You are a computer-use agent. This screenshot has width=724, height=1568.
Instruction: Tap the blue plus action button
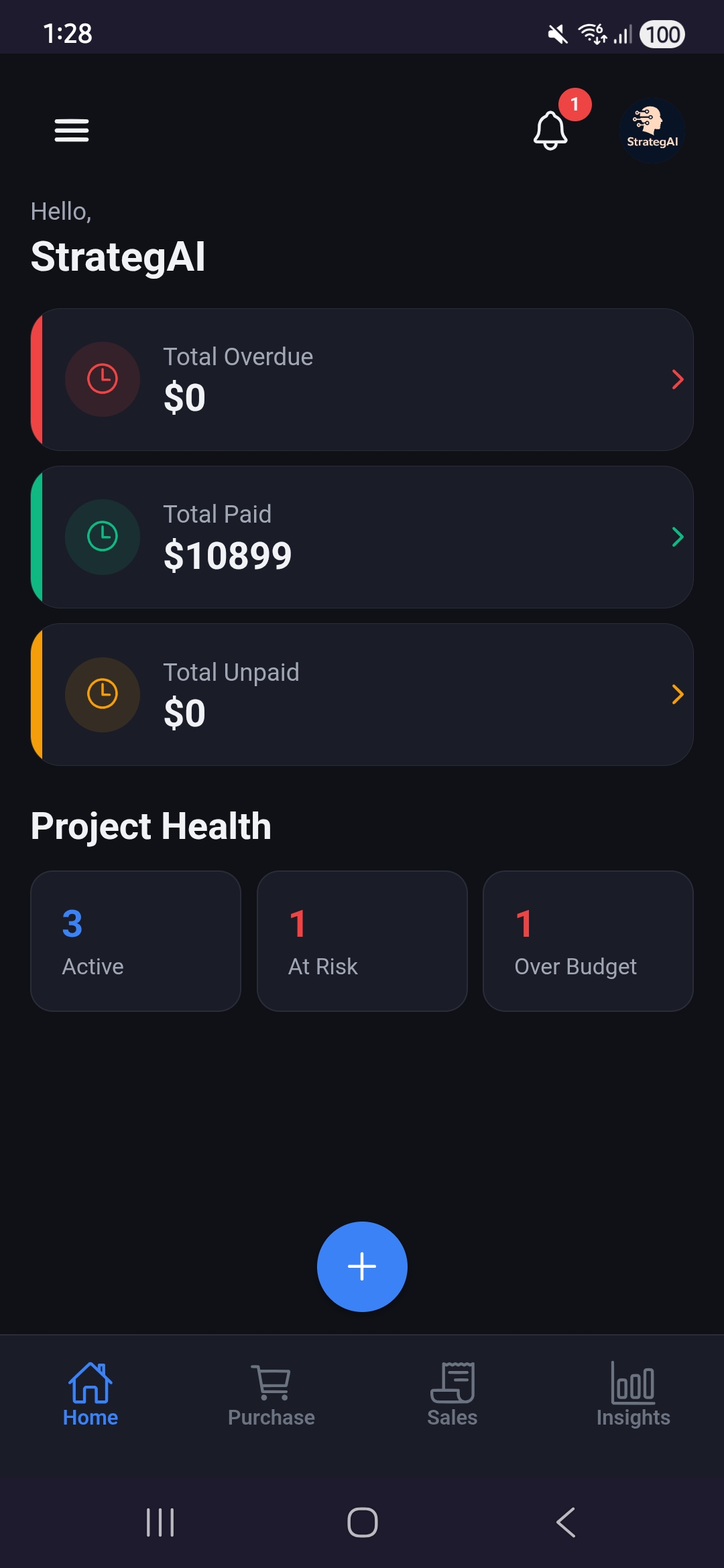pyautogui.click(x=362, y=1265)
